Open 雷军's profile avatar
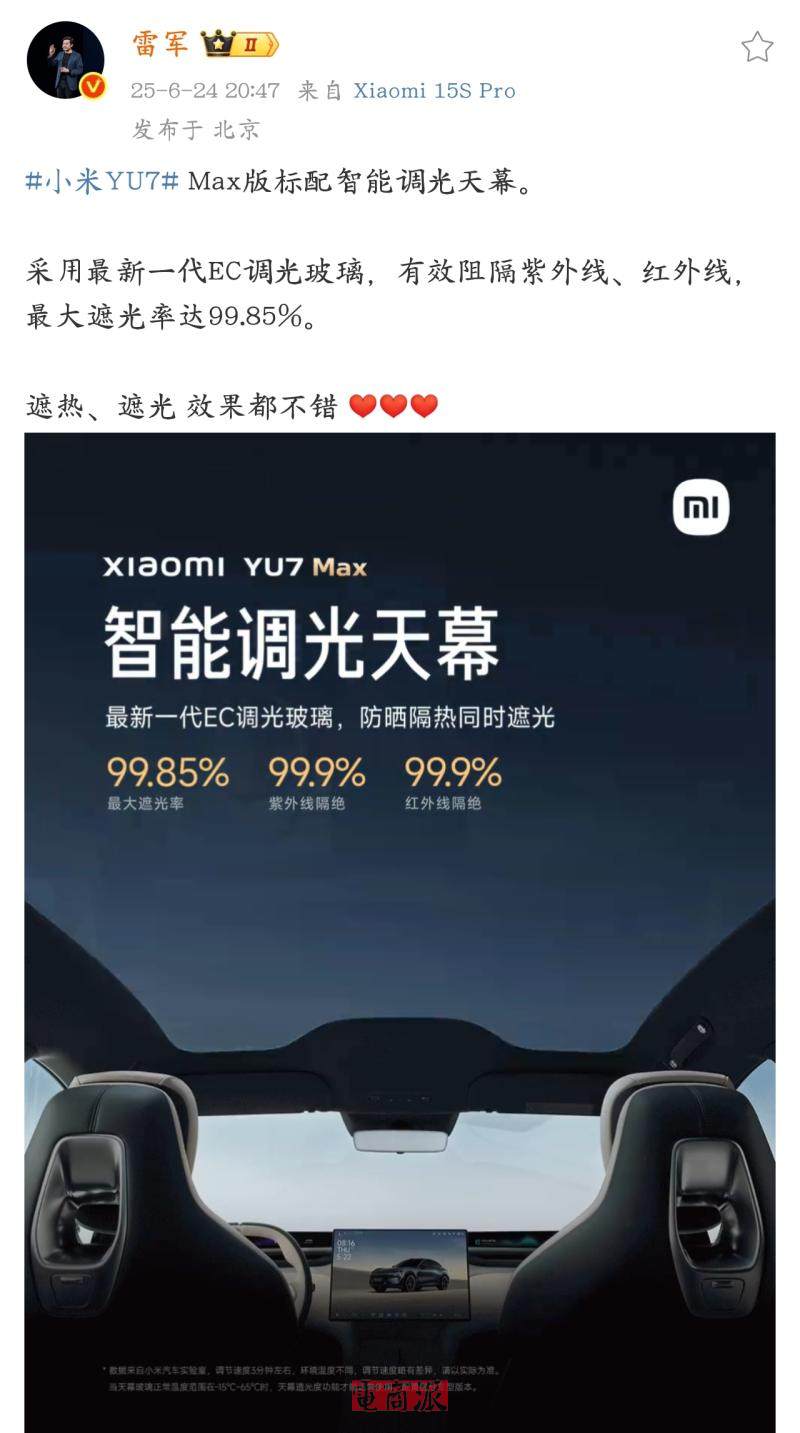 tap(65, 60)
